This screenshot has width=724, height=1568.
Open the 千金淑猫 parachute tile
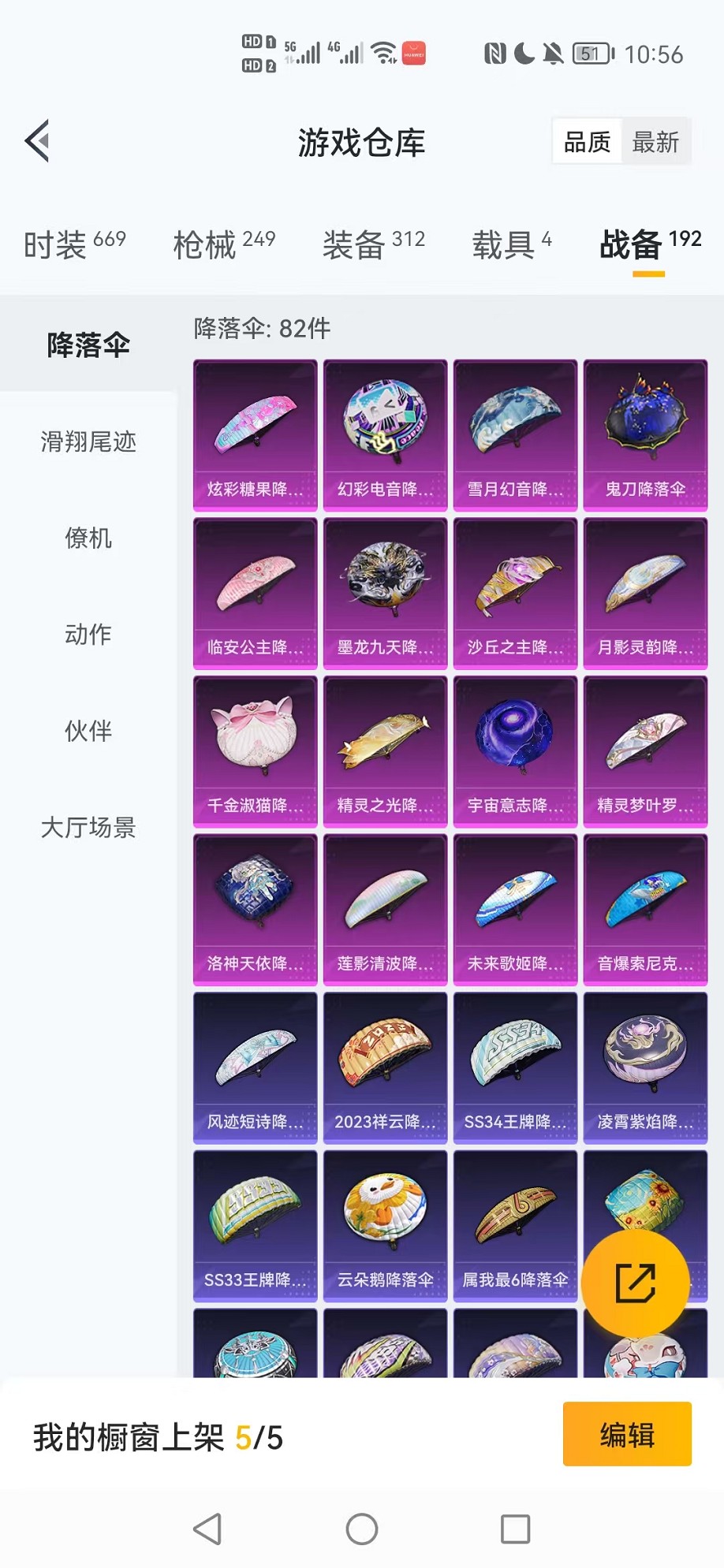(x=255, y=751)
